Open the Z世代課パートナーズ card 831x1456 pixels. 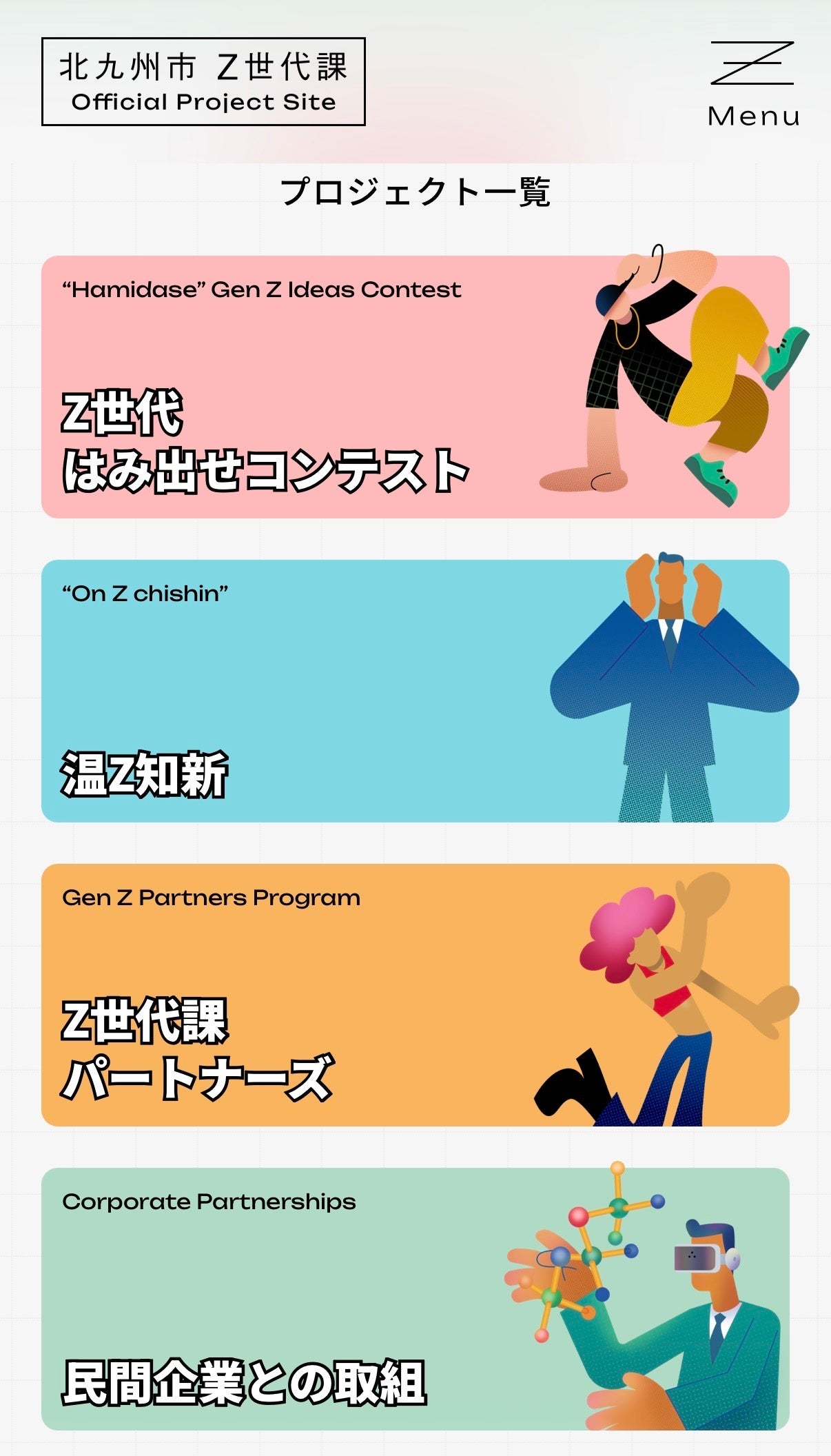tap(415, 995)
